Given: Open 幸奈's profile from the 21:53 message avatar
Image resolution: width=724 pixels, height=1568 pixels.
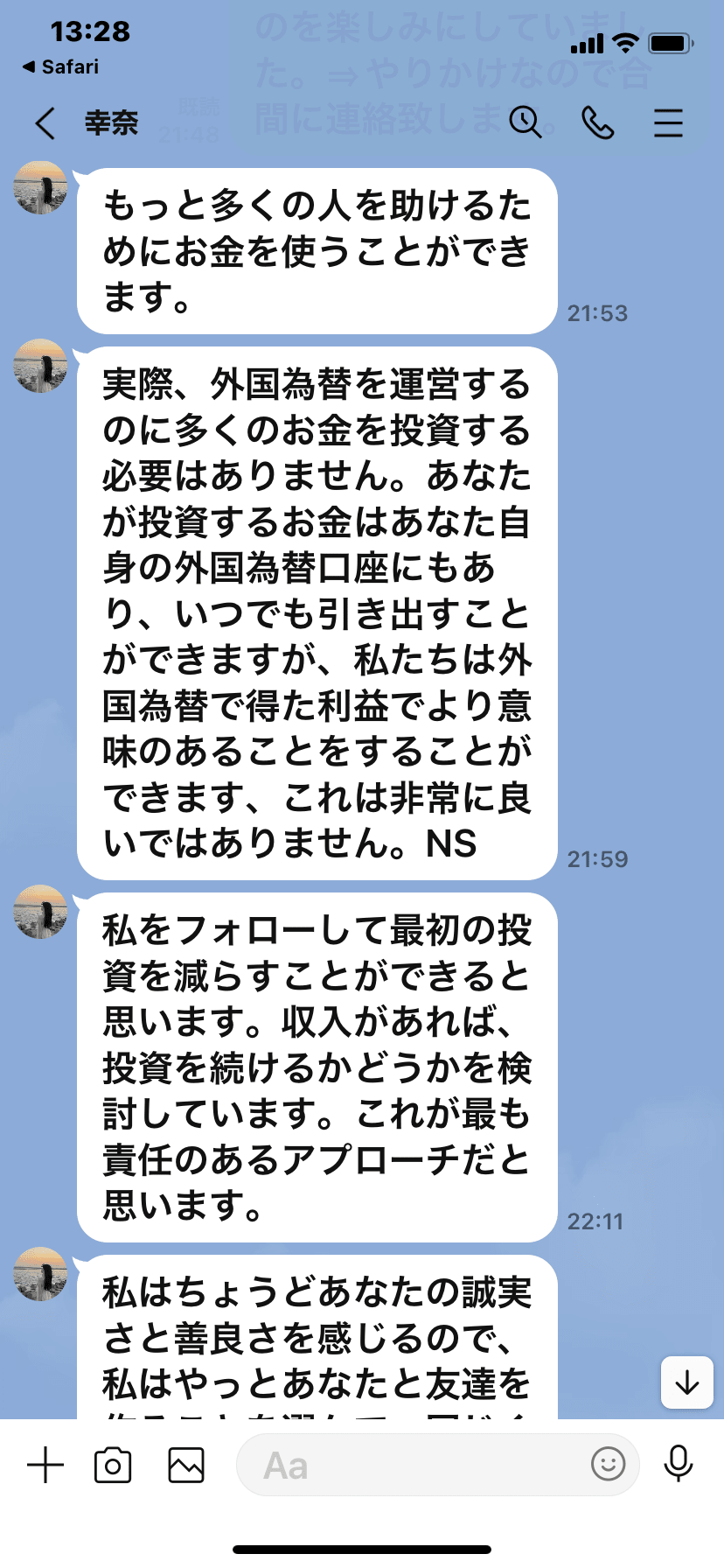Looking at the screenshot, I should (41, 188).
